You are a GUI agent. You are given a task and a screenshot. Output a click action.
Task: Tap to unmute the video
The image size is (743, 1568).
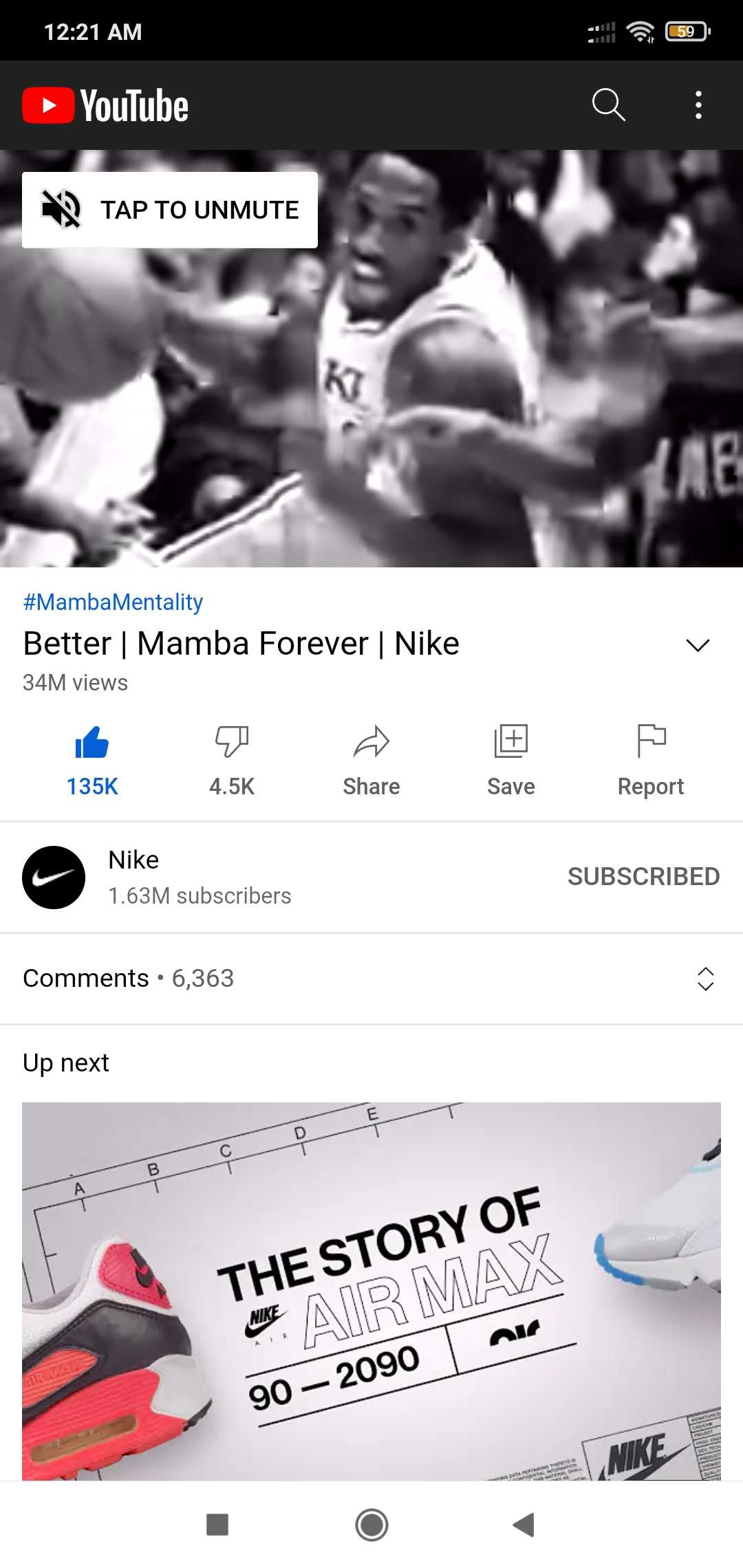(x=170, y=210)
